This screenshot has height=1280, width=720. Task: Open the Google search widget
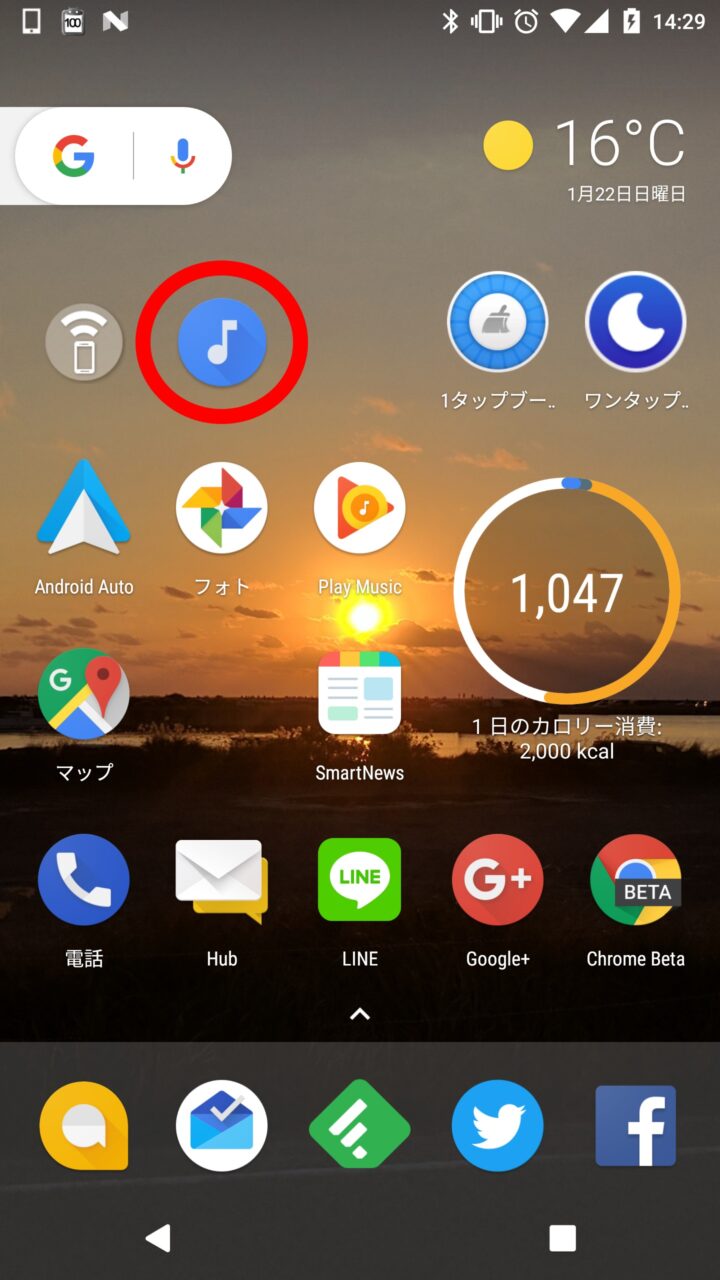point(75,157)
